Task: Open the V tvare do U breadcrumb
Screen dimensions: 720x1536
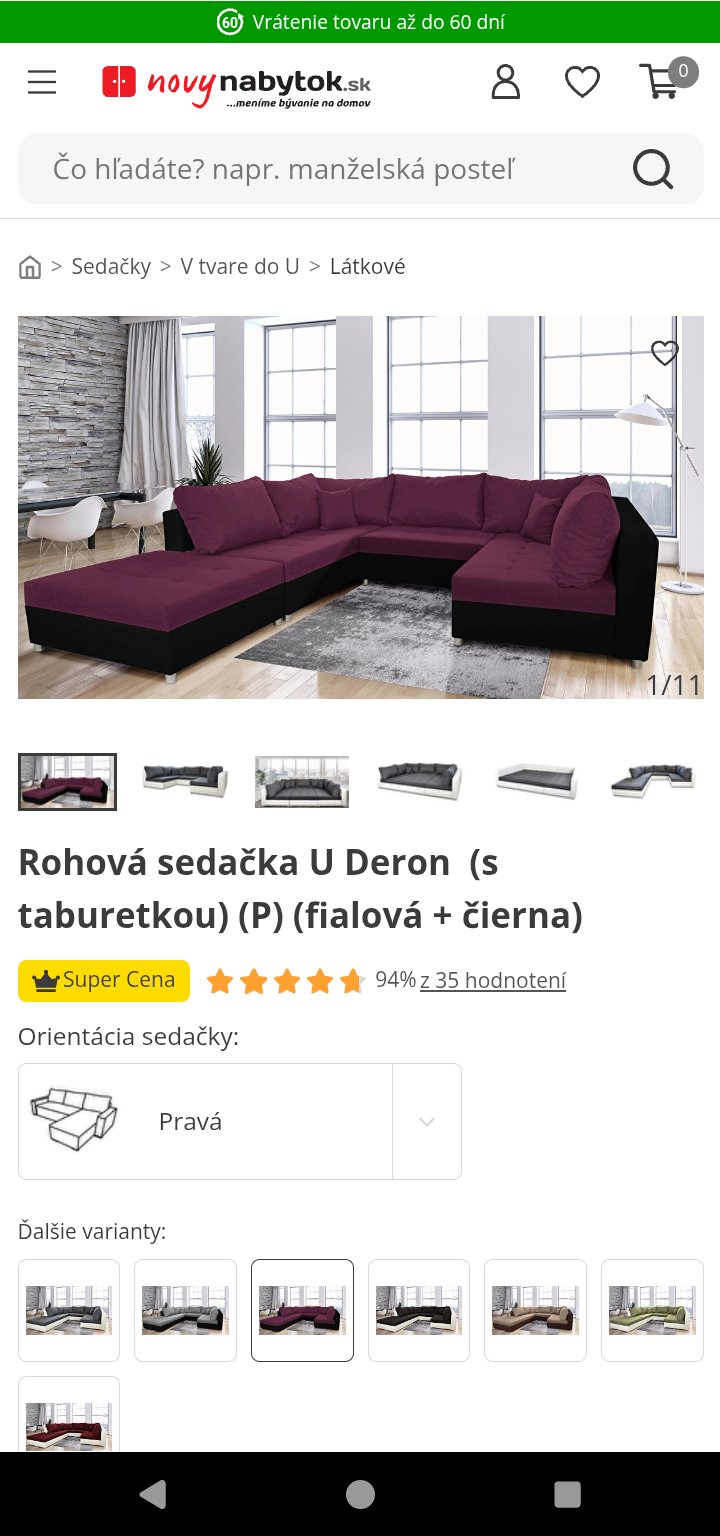Action: tap(240, 267)
